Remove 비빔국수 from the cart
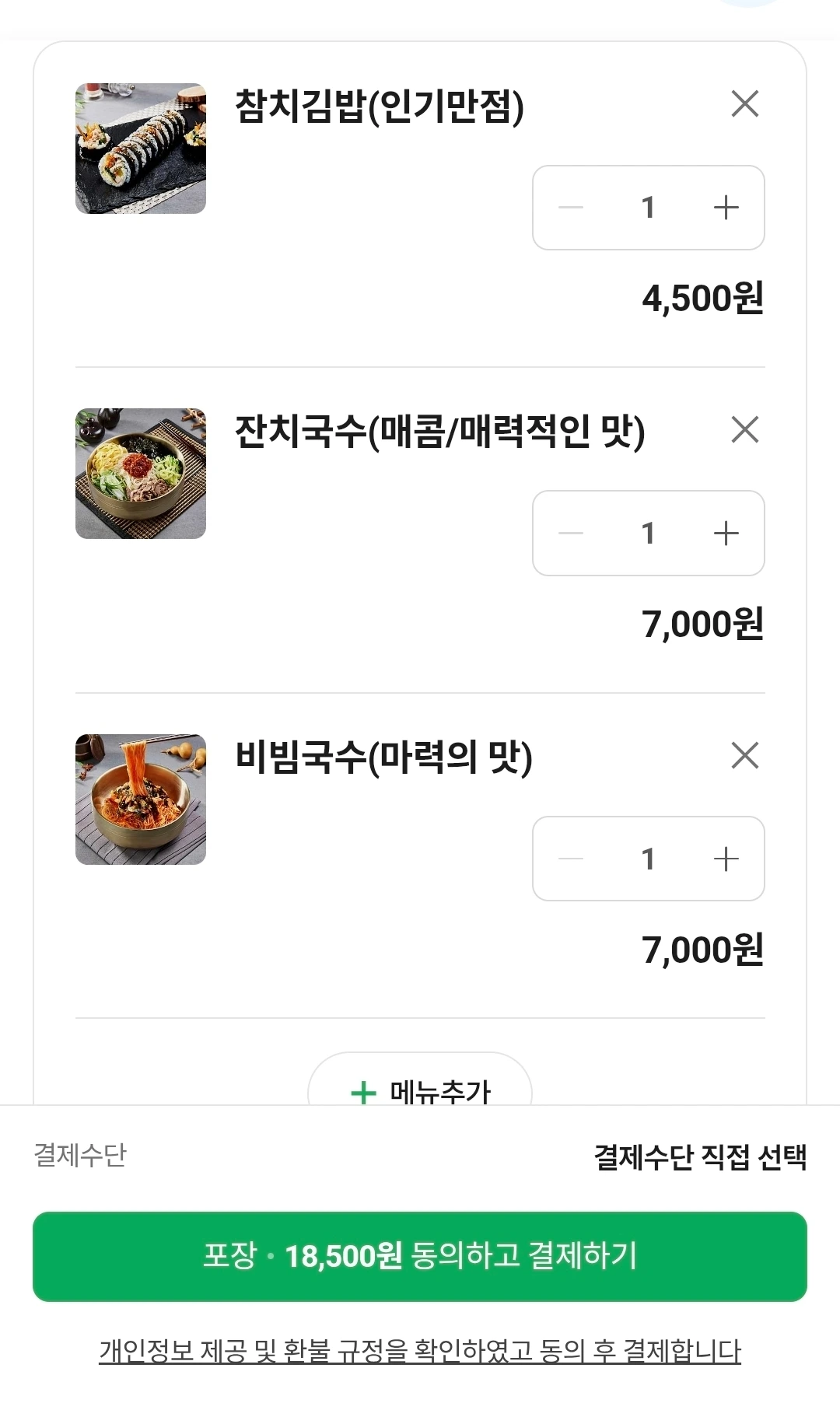Image resolution: width=840 pixels, height=1403 pixels. click(744, 755)
